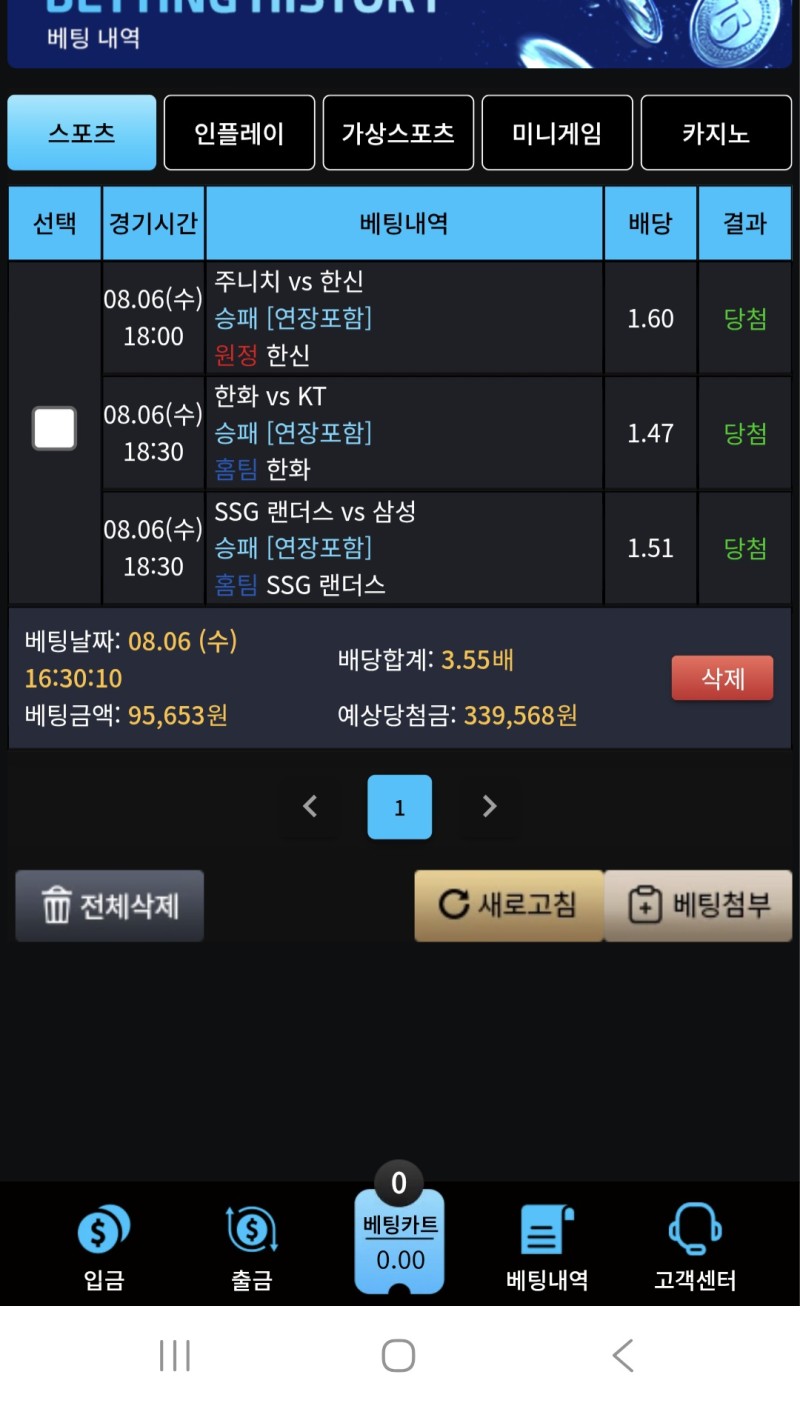Open the 고객센터 headset support icon
Screen dimensions: 800x1406
click(693, 1228)
